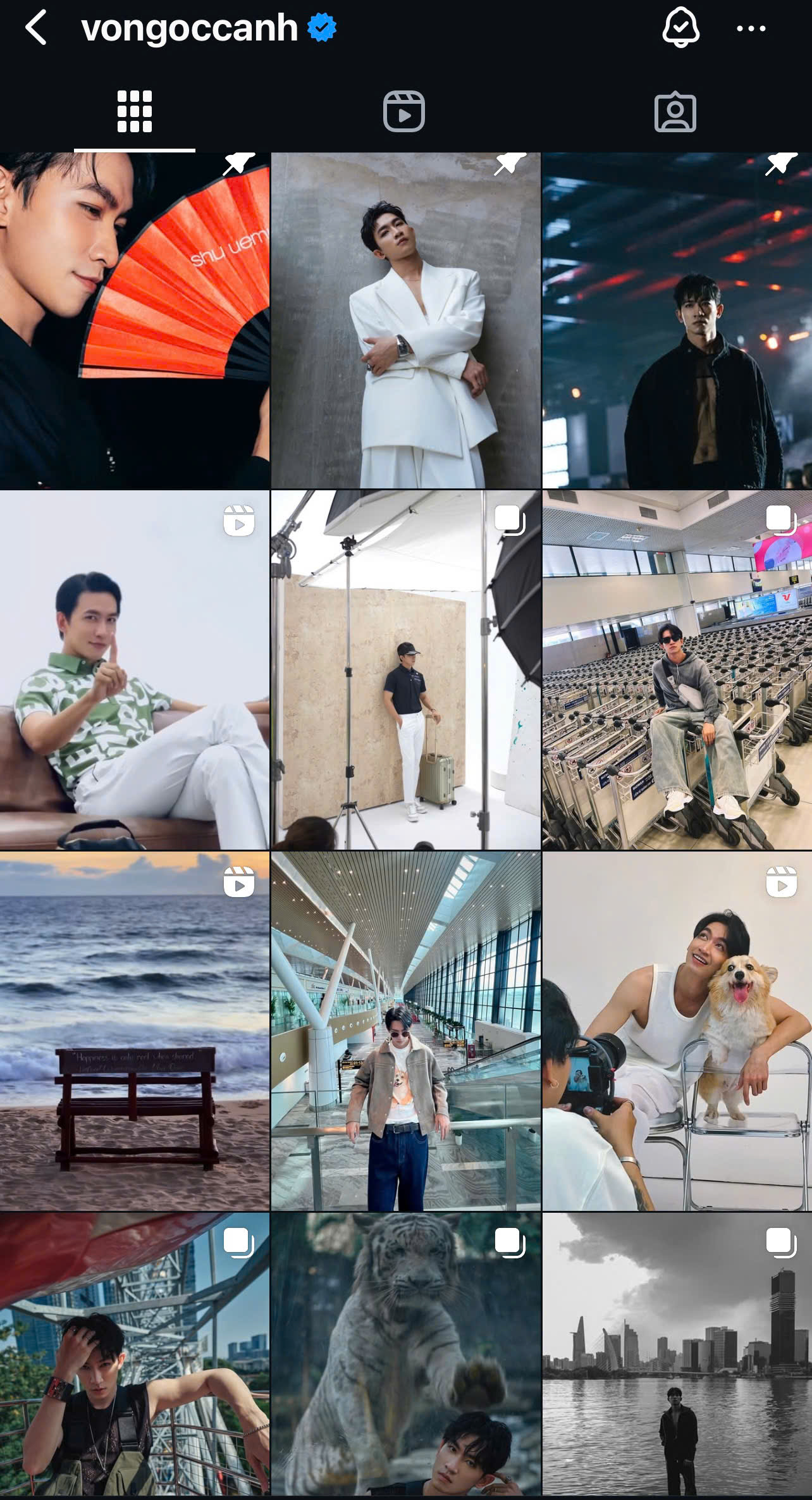Open the pinned post with the red fan
812x1500 pixels.
pos(135,321)
